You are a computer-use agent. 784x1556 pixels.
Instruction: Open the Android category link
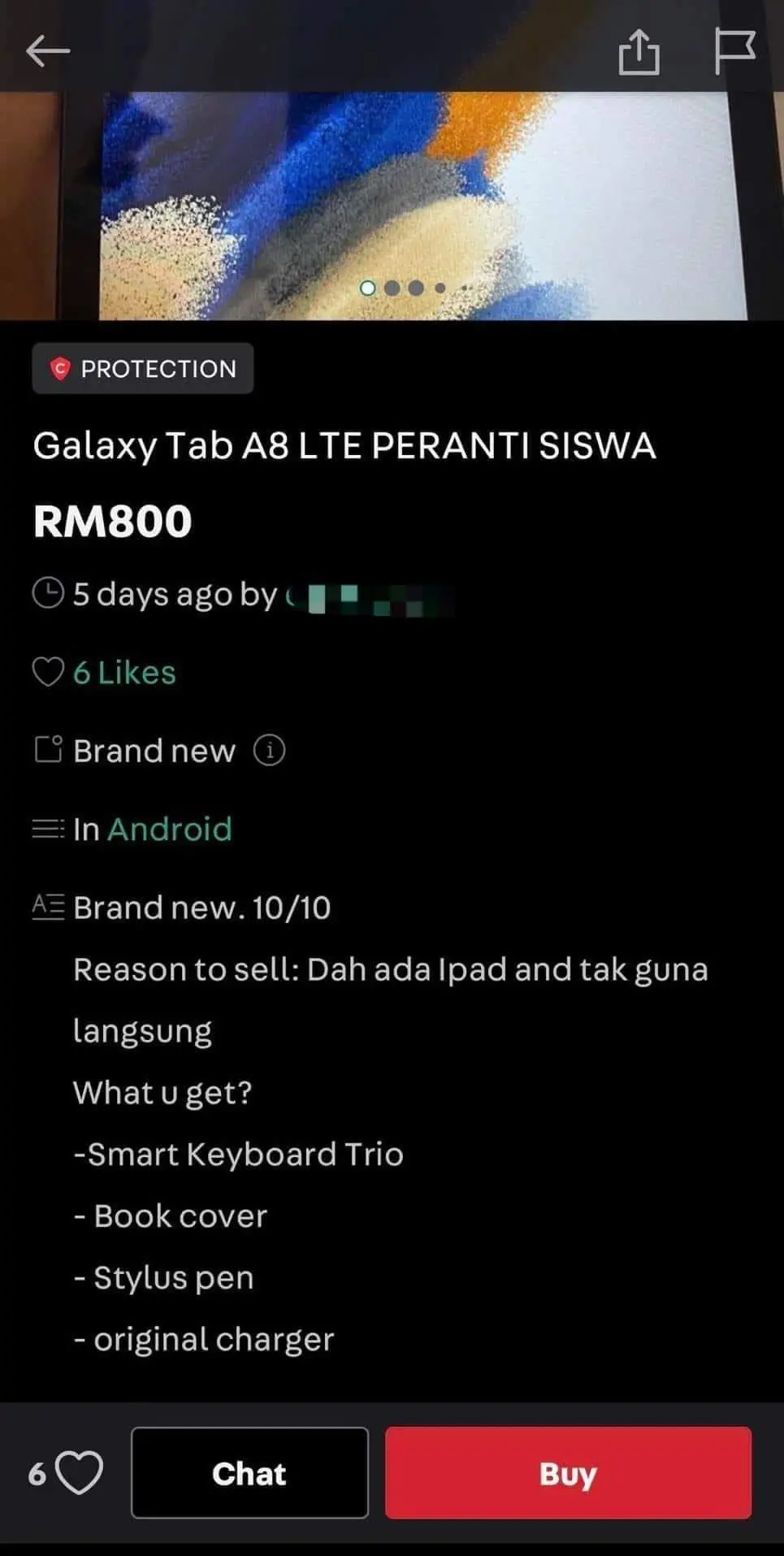(x=171, y=829)
